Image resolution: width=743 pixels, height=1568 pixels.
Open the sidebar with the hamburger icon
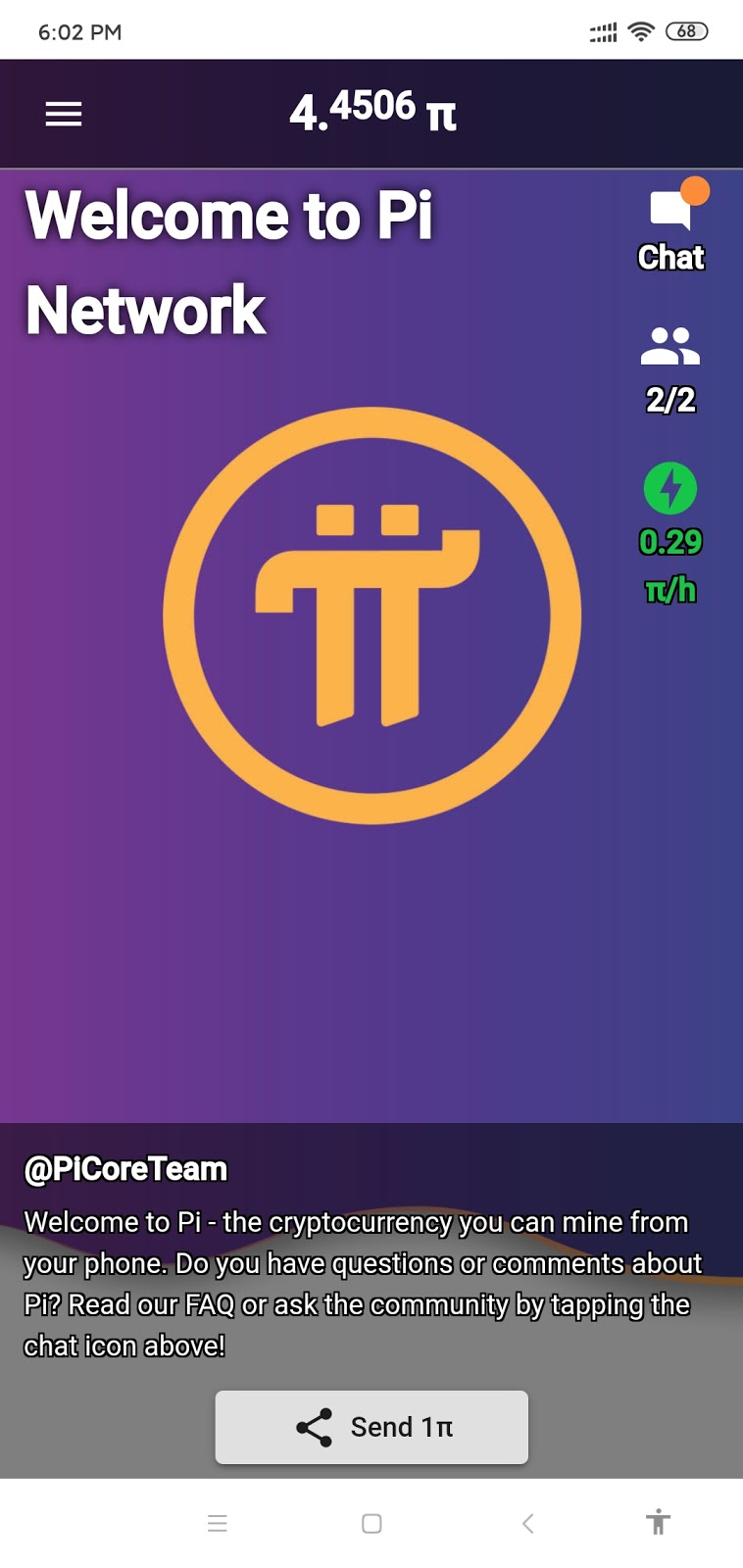(x=63, y=113)
